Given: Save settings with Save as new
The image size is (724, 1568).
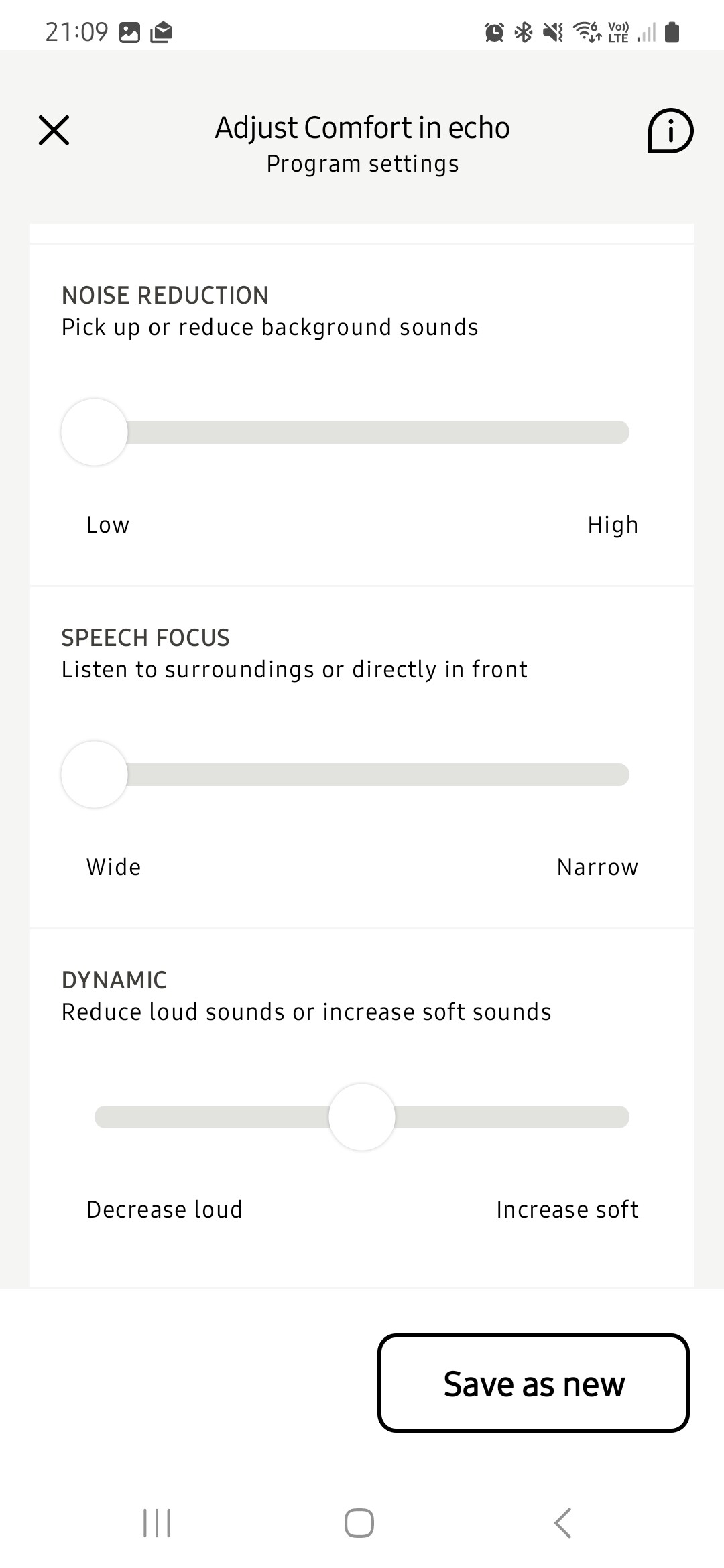Looking at the screenshot, I should pos(534,1383).
